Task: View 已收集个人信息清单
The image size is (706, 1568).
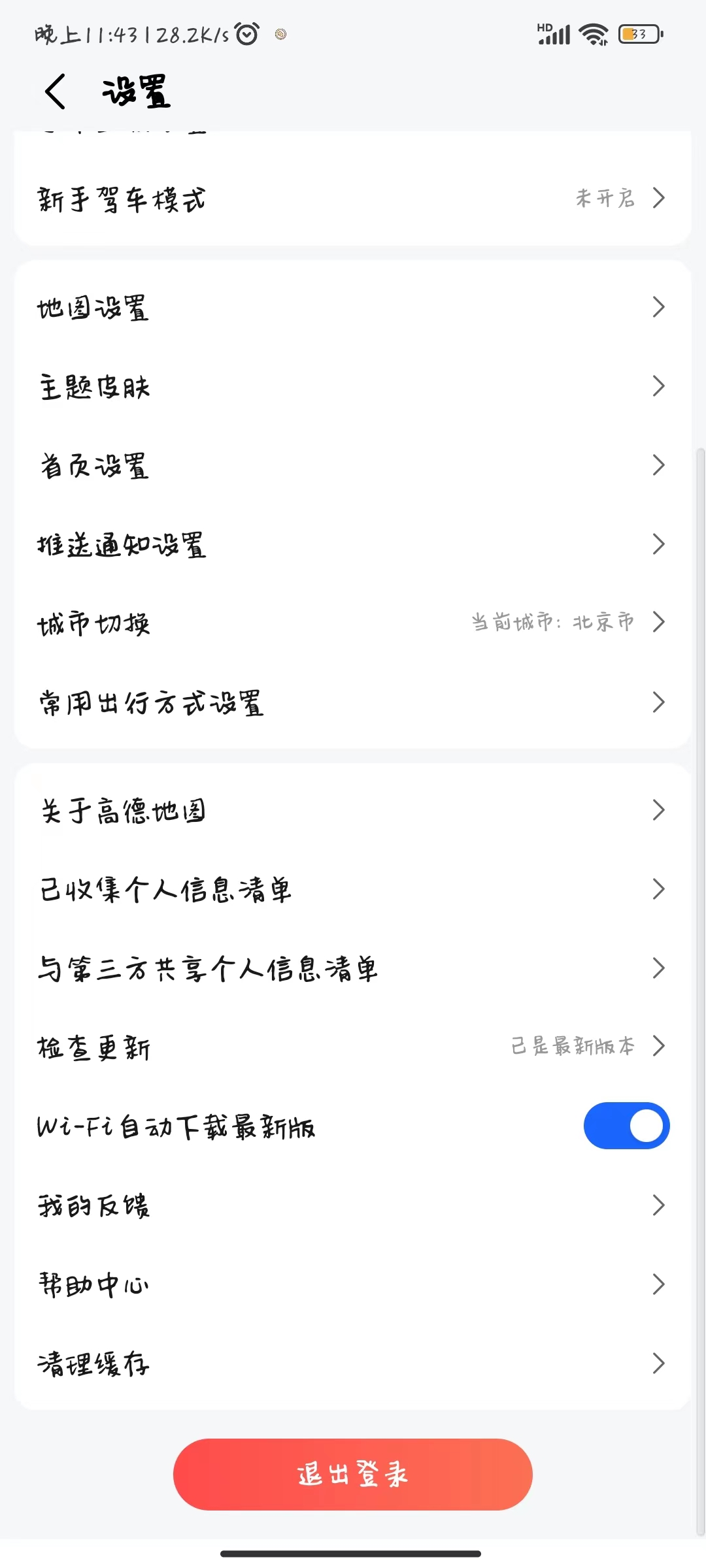Action: tap(352, 890)
